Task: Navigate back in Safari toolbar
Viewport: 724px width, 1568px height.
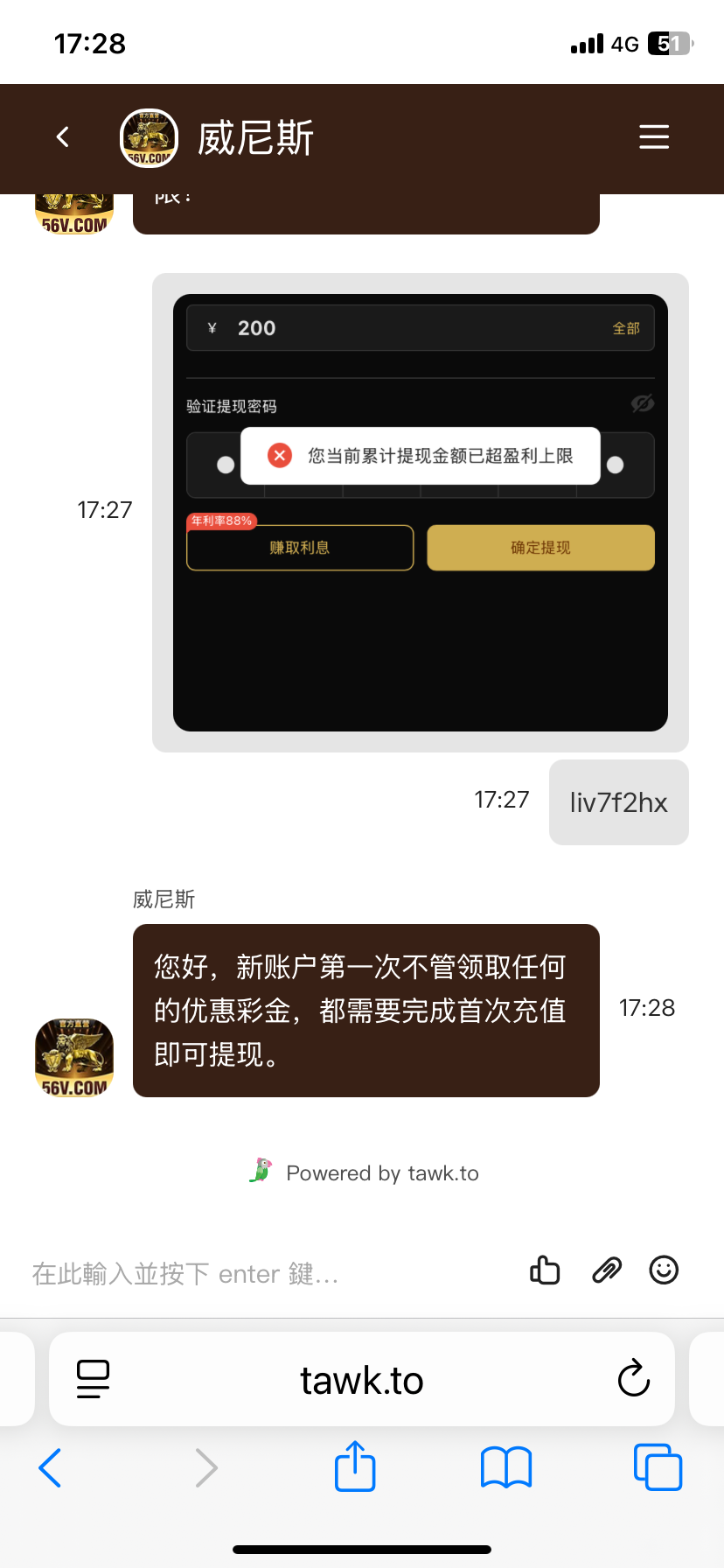Action: pos(51,1467)
